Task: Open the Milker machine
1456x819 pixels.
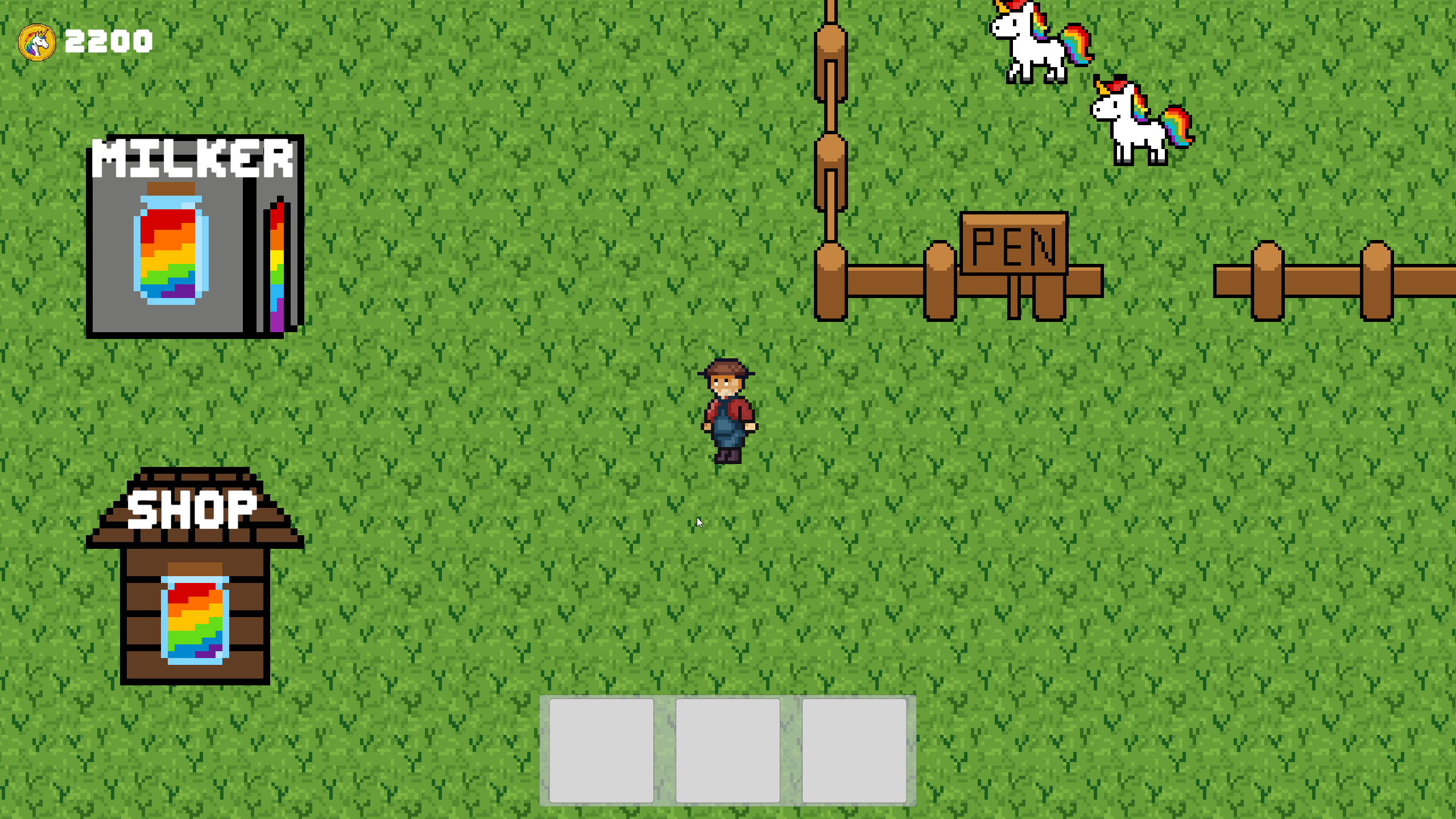Action: pyautogui.click(x=195, y=239)
